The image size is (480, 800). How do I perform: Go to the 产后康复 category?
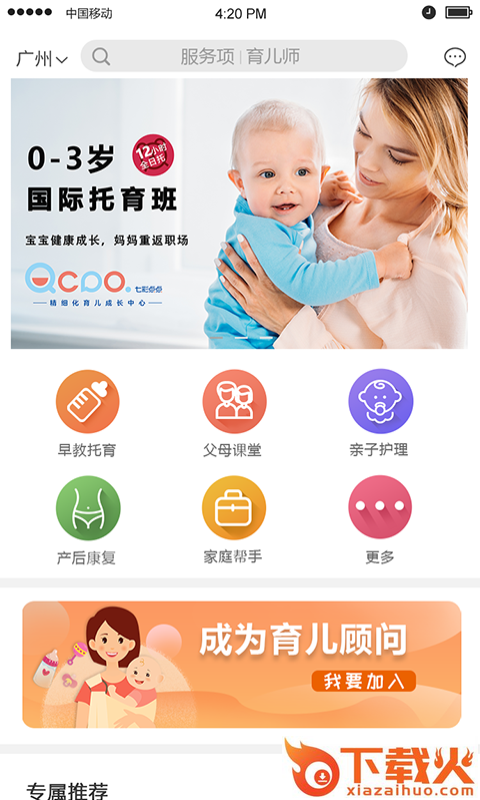click(87, 520)
